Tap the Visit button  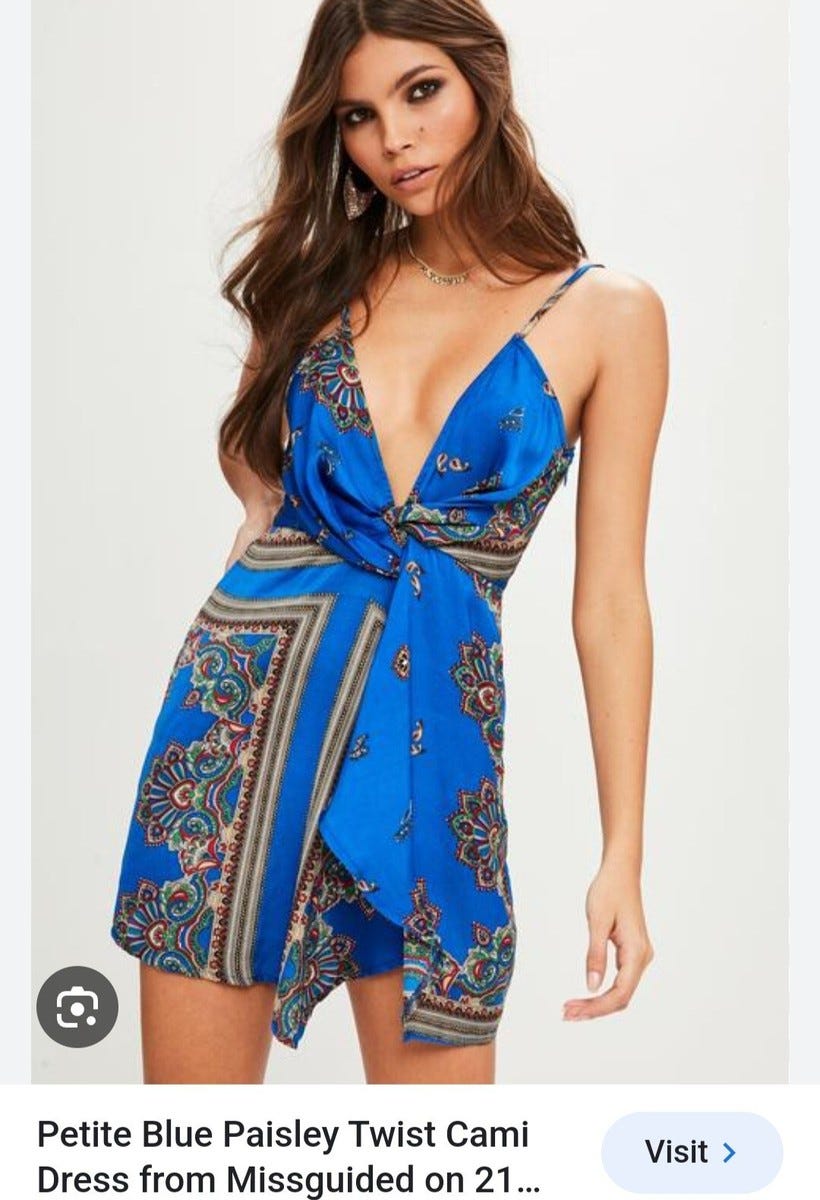click(691, 1152)
